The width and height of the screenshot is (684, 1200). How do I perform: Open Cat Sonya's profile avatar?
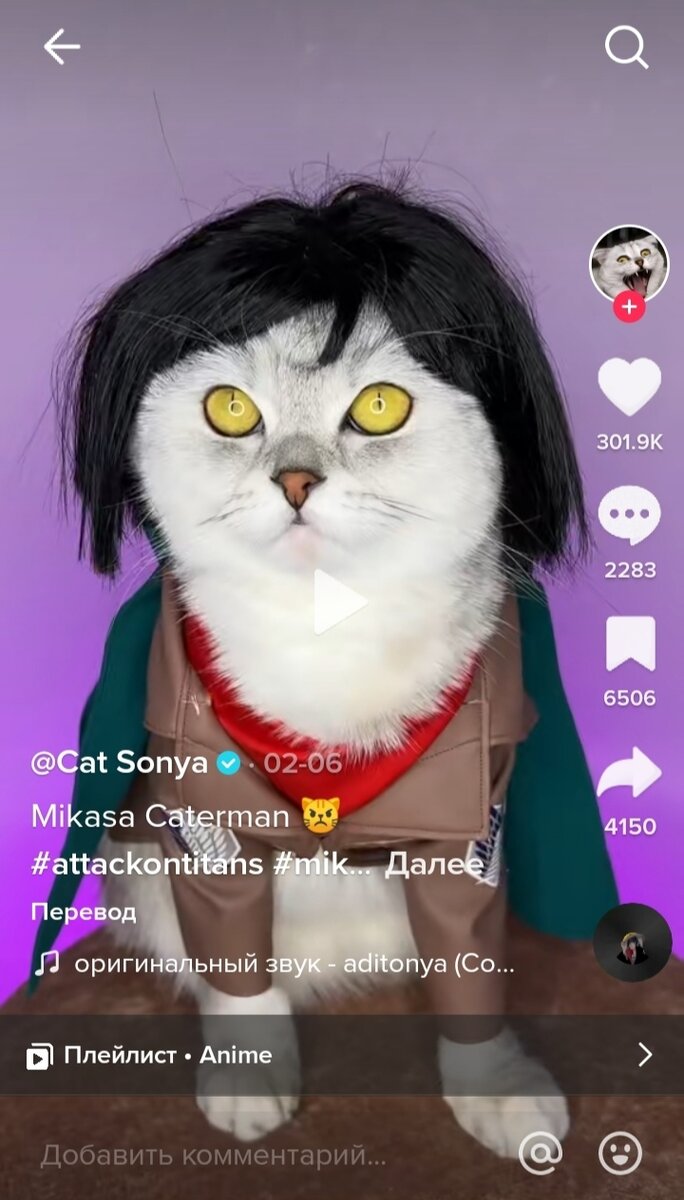629,264
